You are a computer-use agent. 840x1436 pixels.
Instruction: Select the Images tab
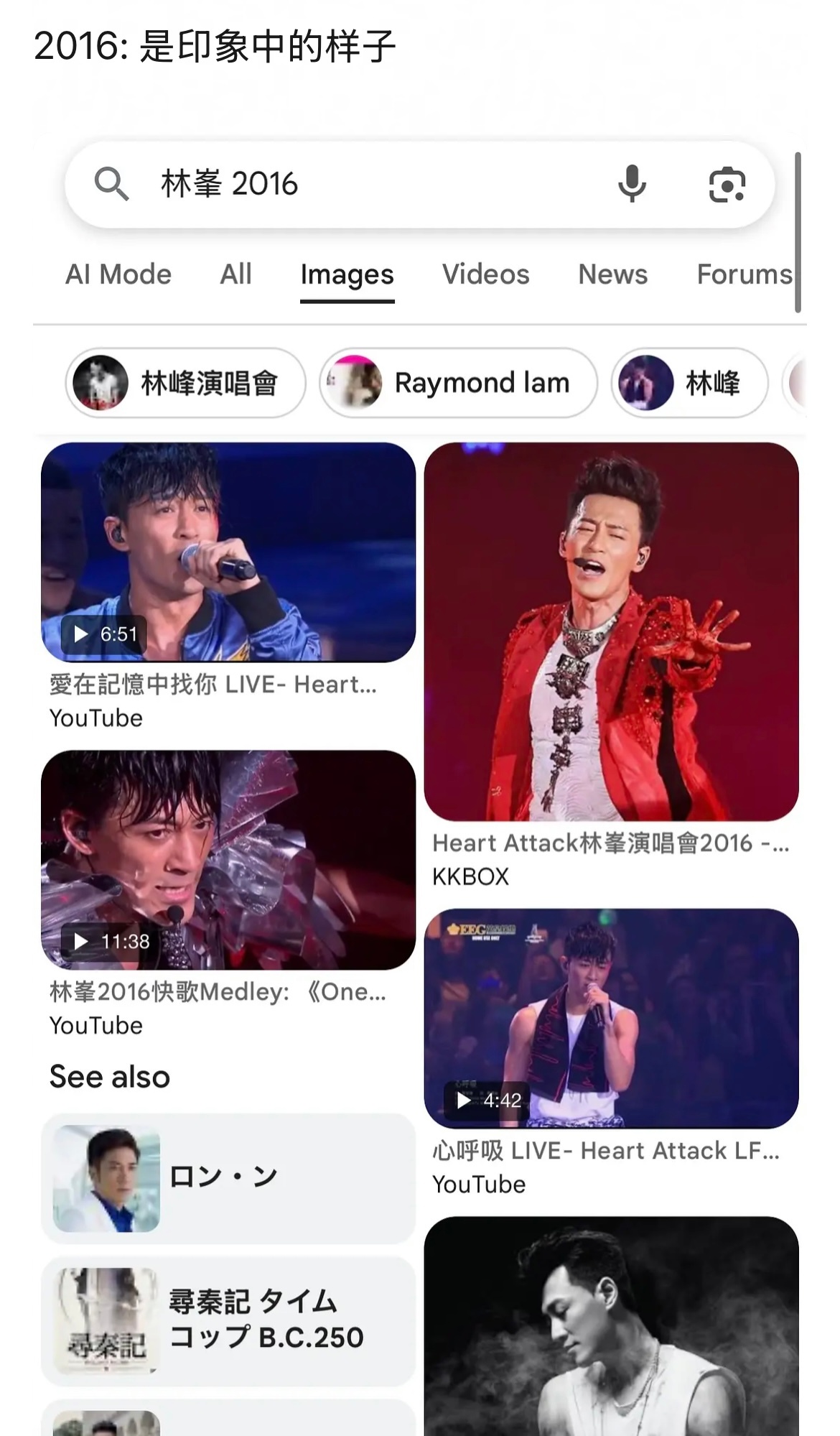pyautogui.click(x=347, y=274)
